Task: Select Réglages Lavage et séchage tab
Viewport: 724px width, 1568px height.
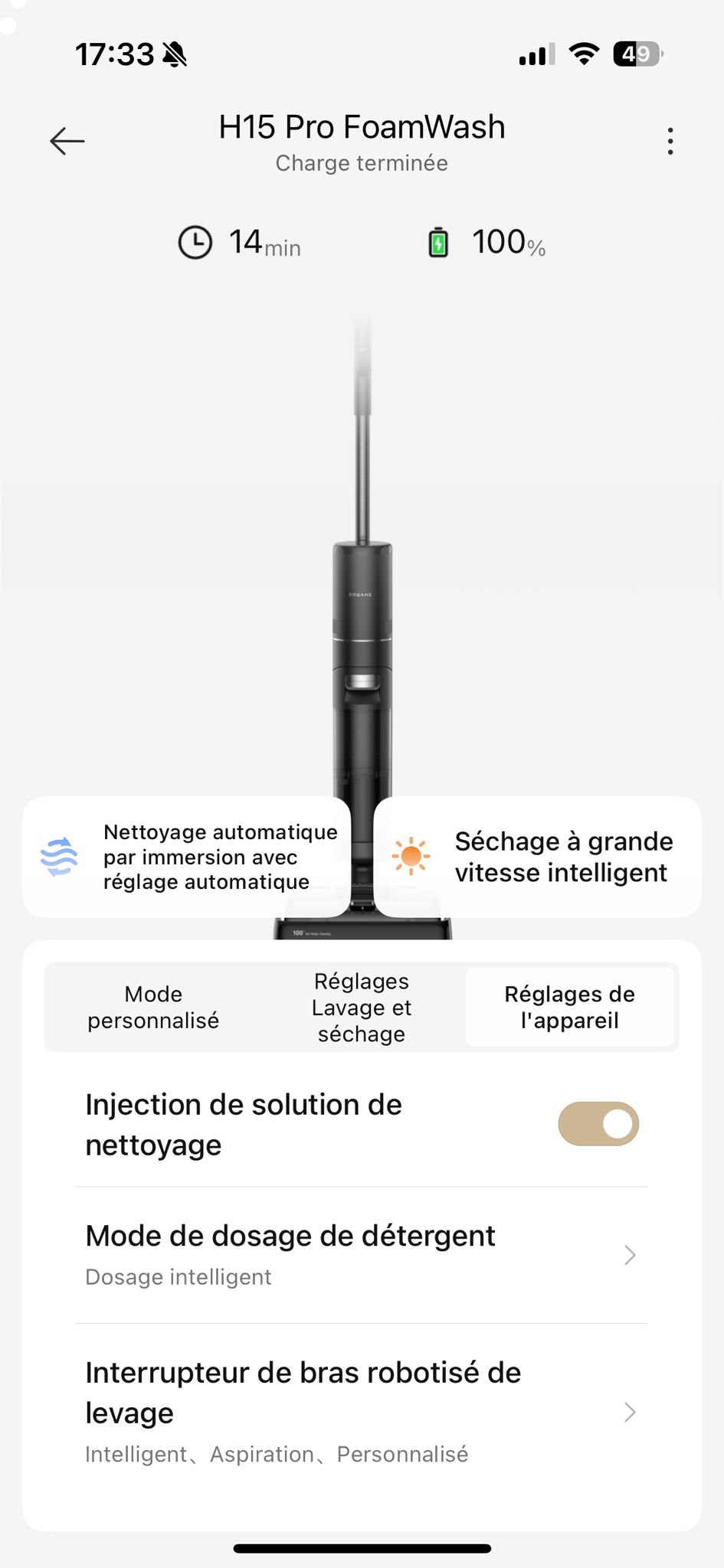Action: (362, 1007)
